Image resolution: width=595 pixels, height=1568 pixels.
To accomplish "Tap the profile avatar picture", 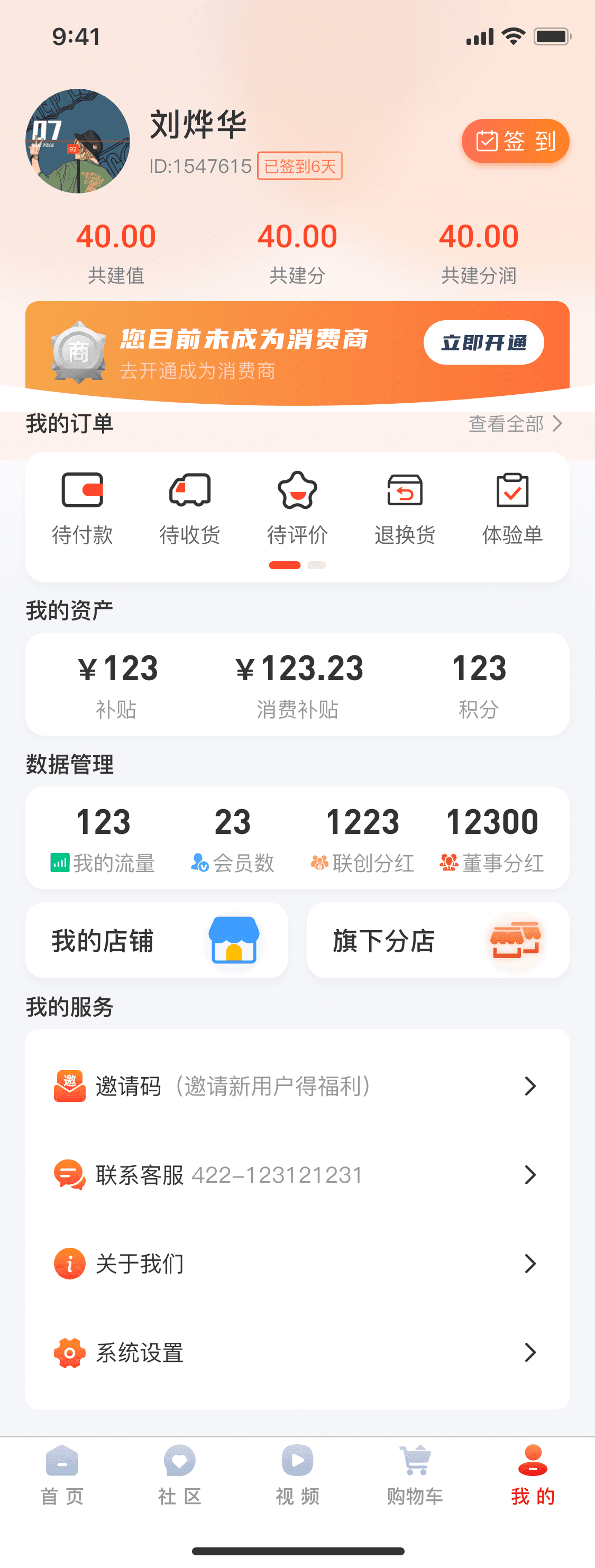I will point(78,141).
